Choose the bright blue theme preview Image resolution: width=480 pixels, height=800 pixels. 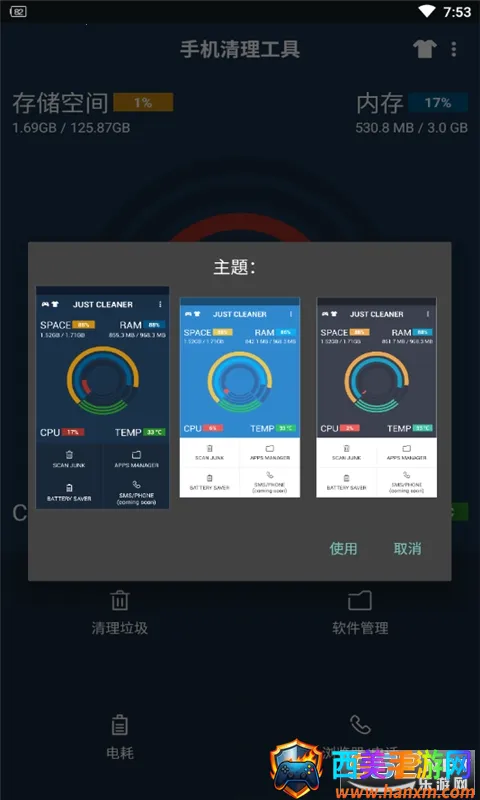(240, 397)
